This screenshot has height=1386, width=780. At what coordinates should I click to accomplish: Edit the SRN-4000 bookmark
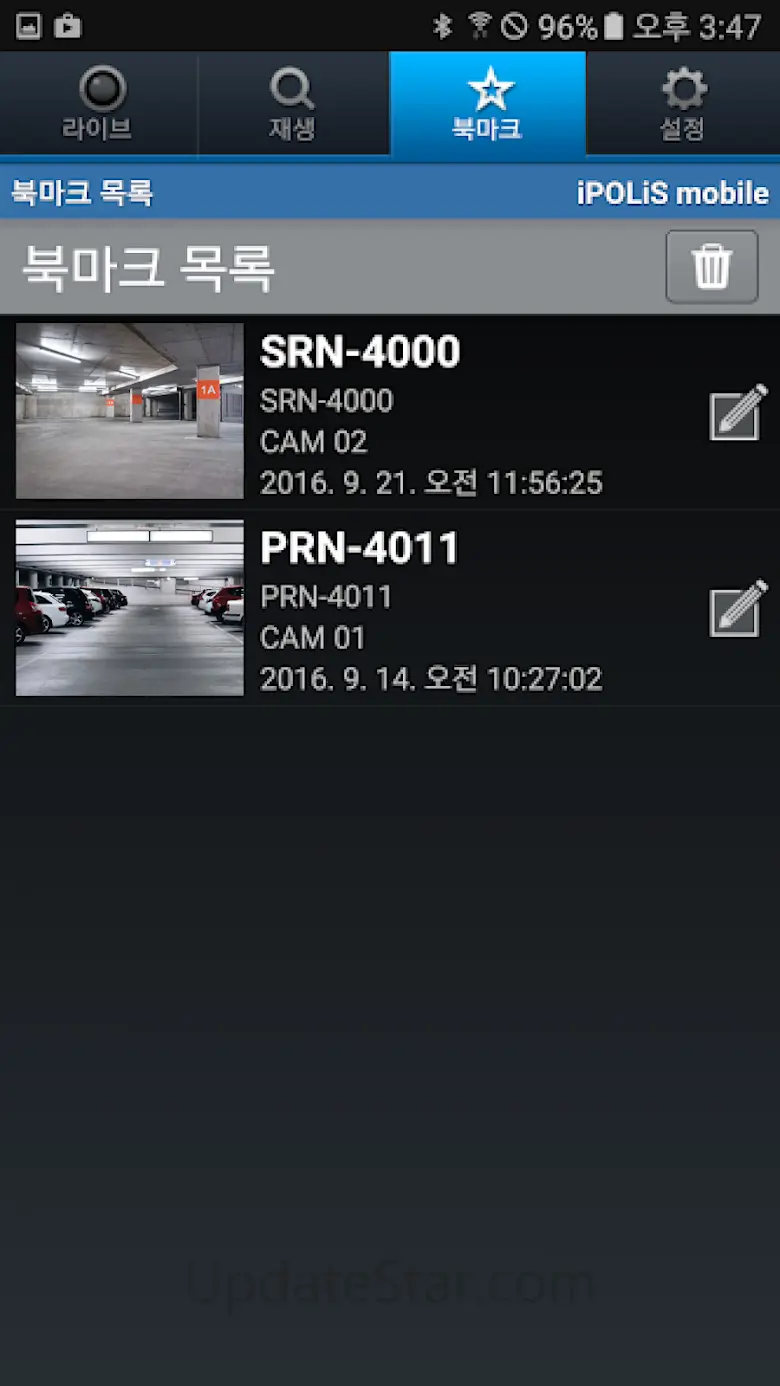point(738,412)
